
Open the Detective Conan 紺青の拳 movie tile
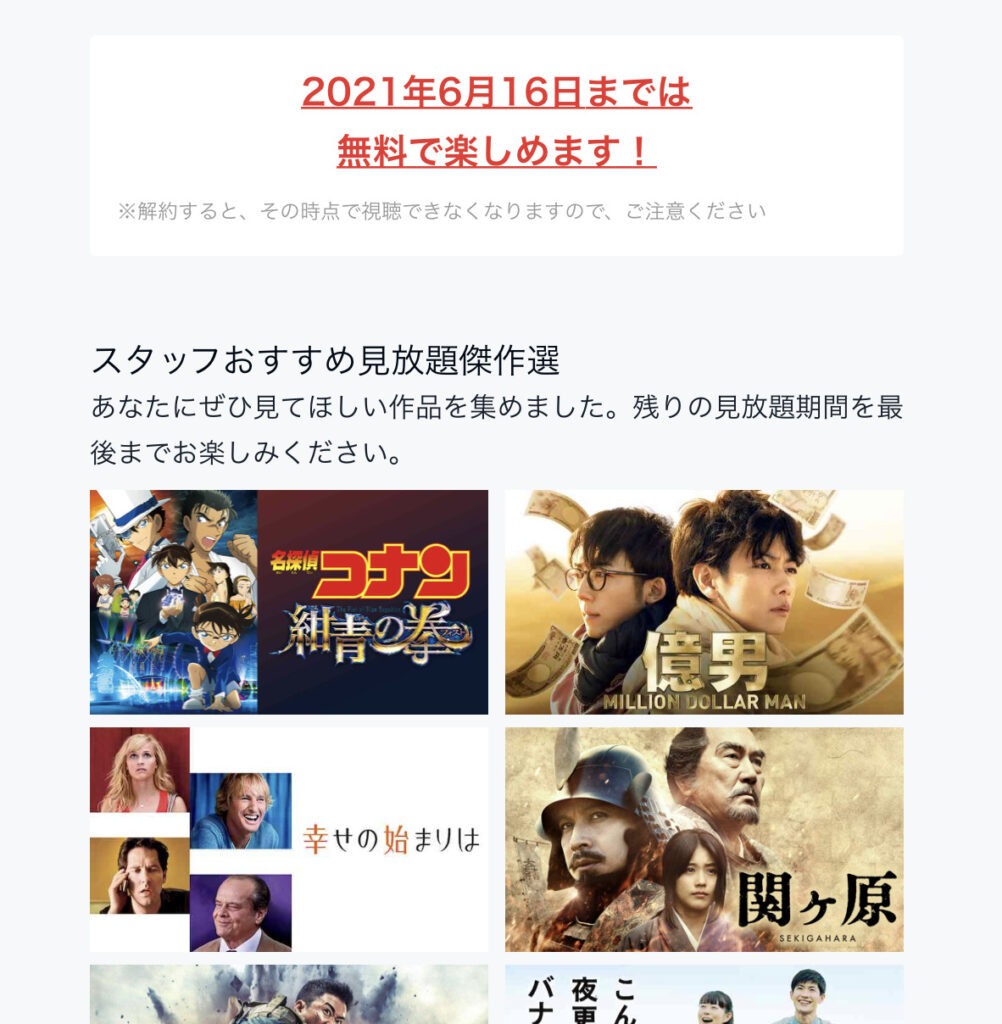[289, 602]
